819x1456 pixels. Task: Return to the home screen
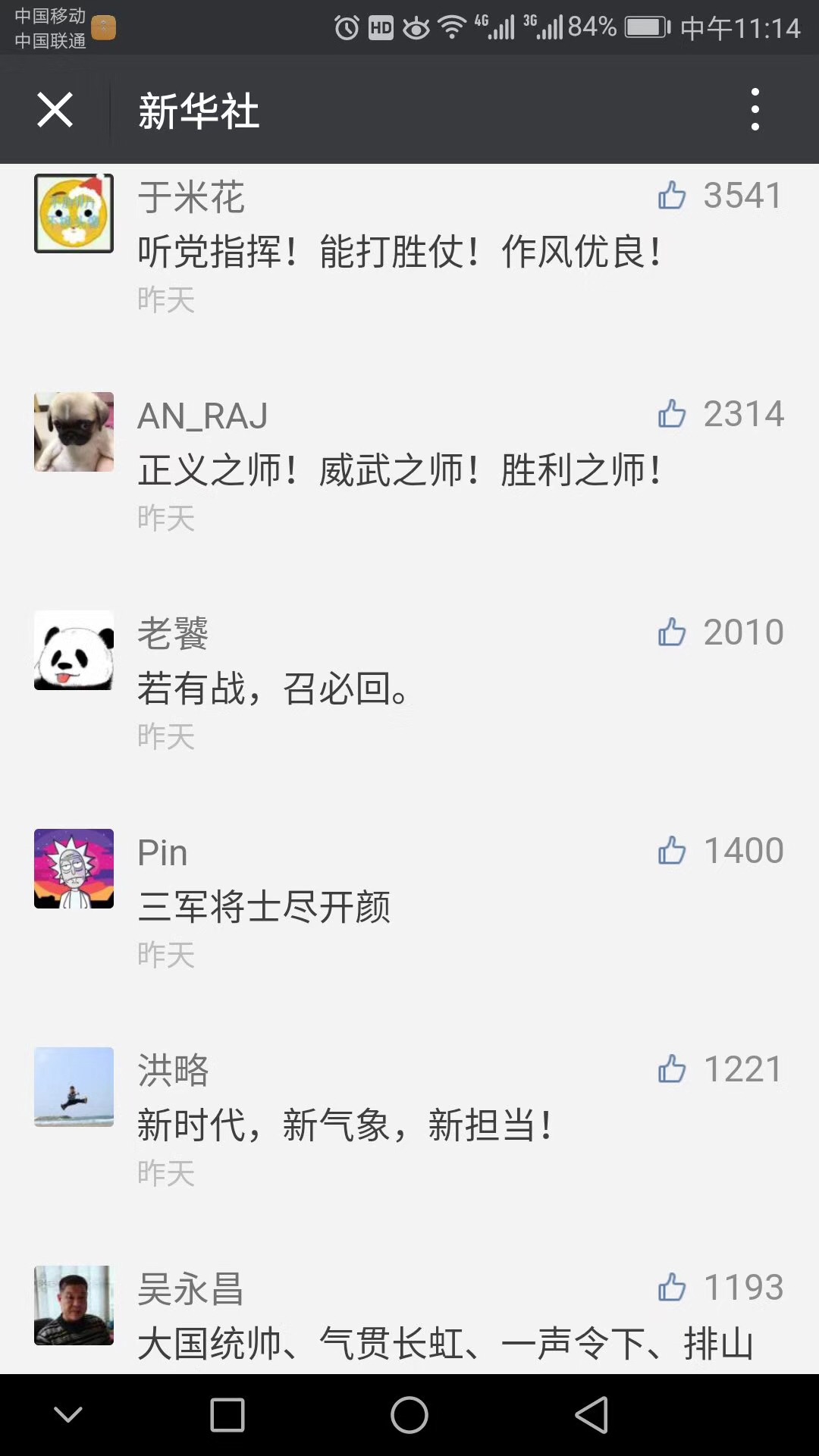coord(409,1415)
